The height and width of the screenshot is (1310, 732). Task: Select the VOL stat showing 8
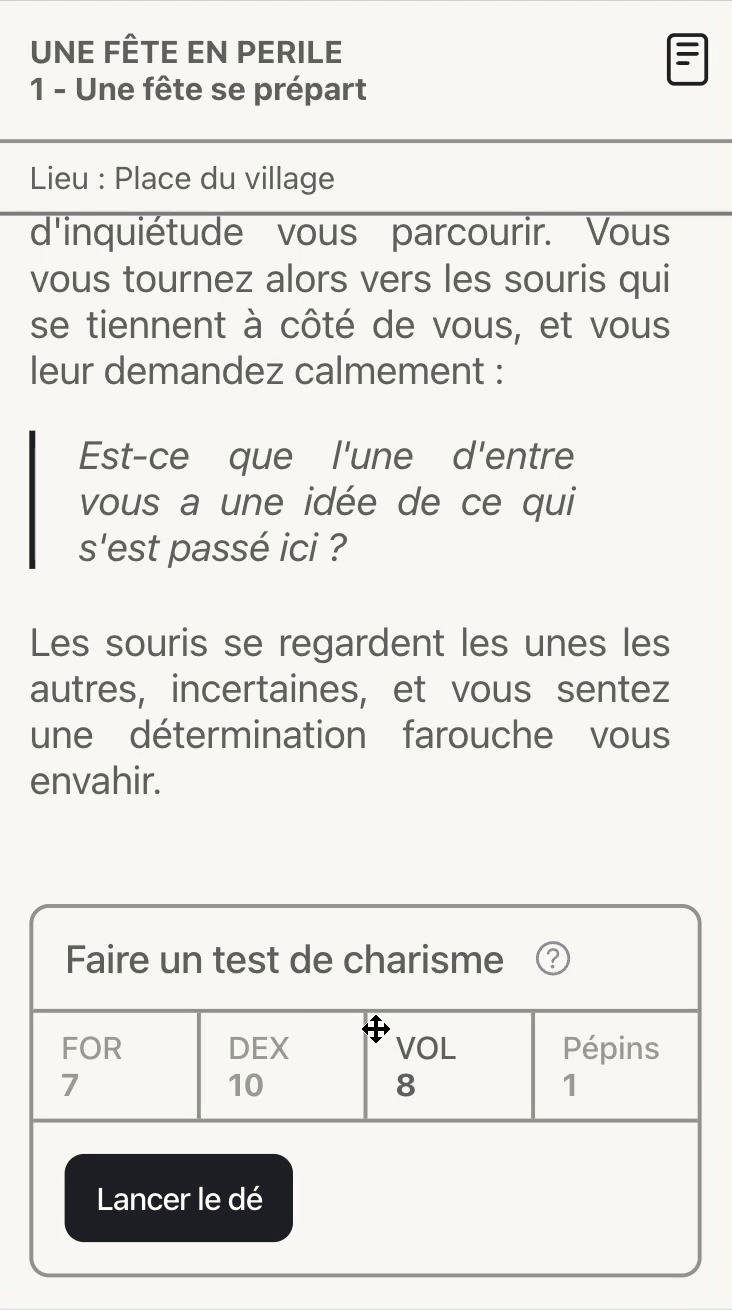coord(449,1065)
